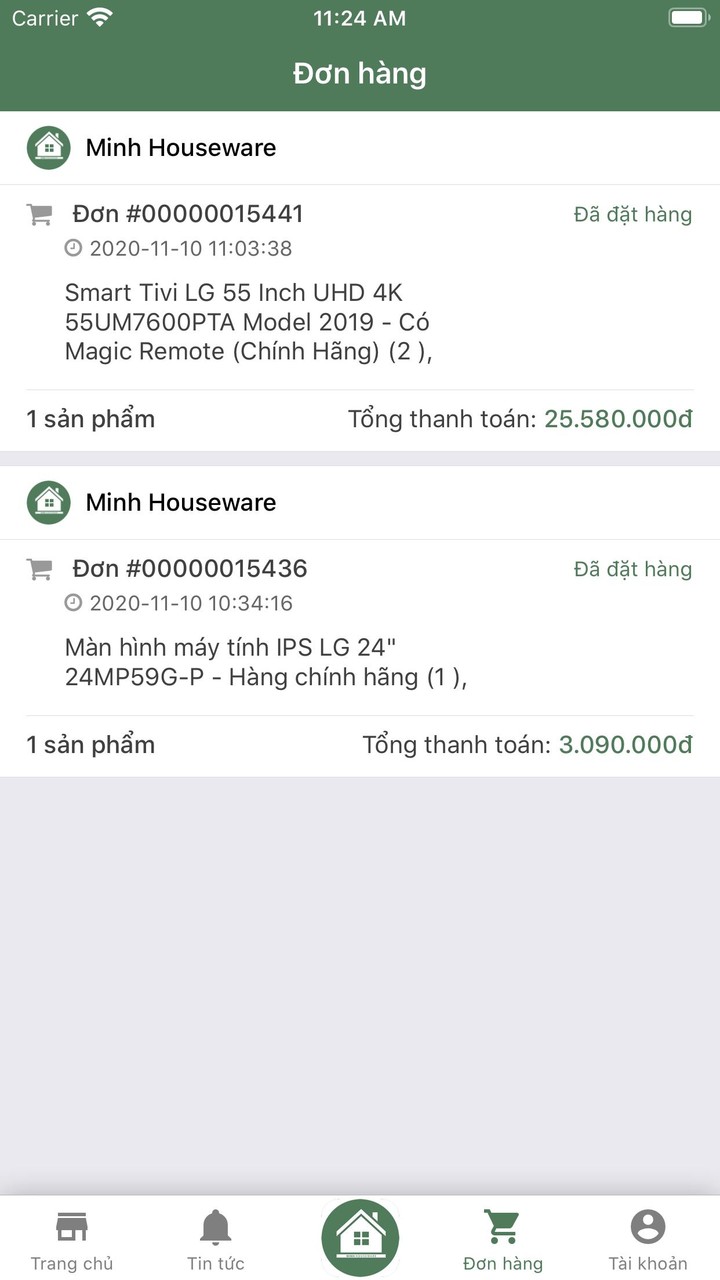
Task: Select the central green house icon
Action: [x=360, y=1235]
